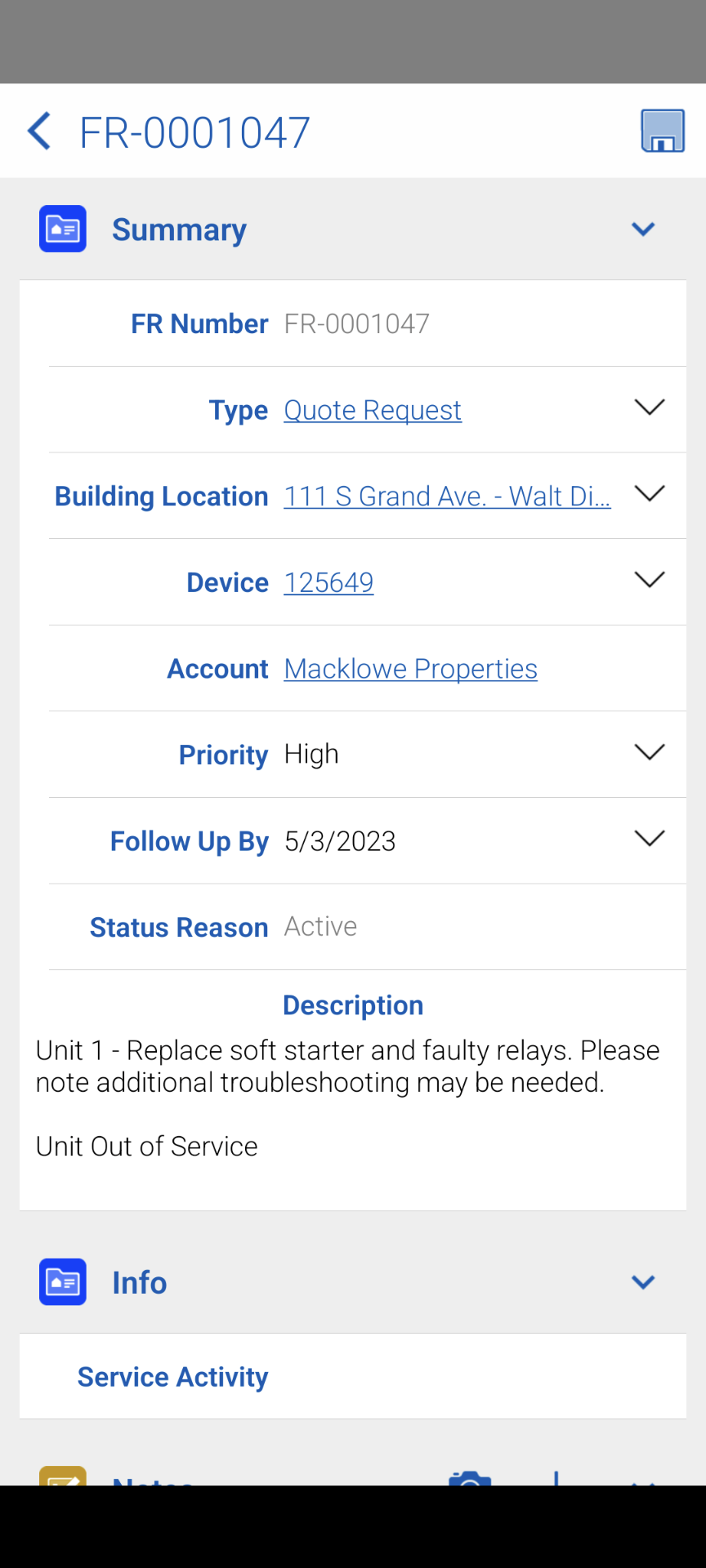The height and width of the screenshot is (1568, 706).
Task: Open the Quote Request type link
Action: (373, 410)
